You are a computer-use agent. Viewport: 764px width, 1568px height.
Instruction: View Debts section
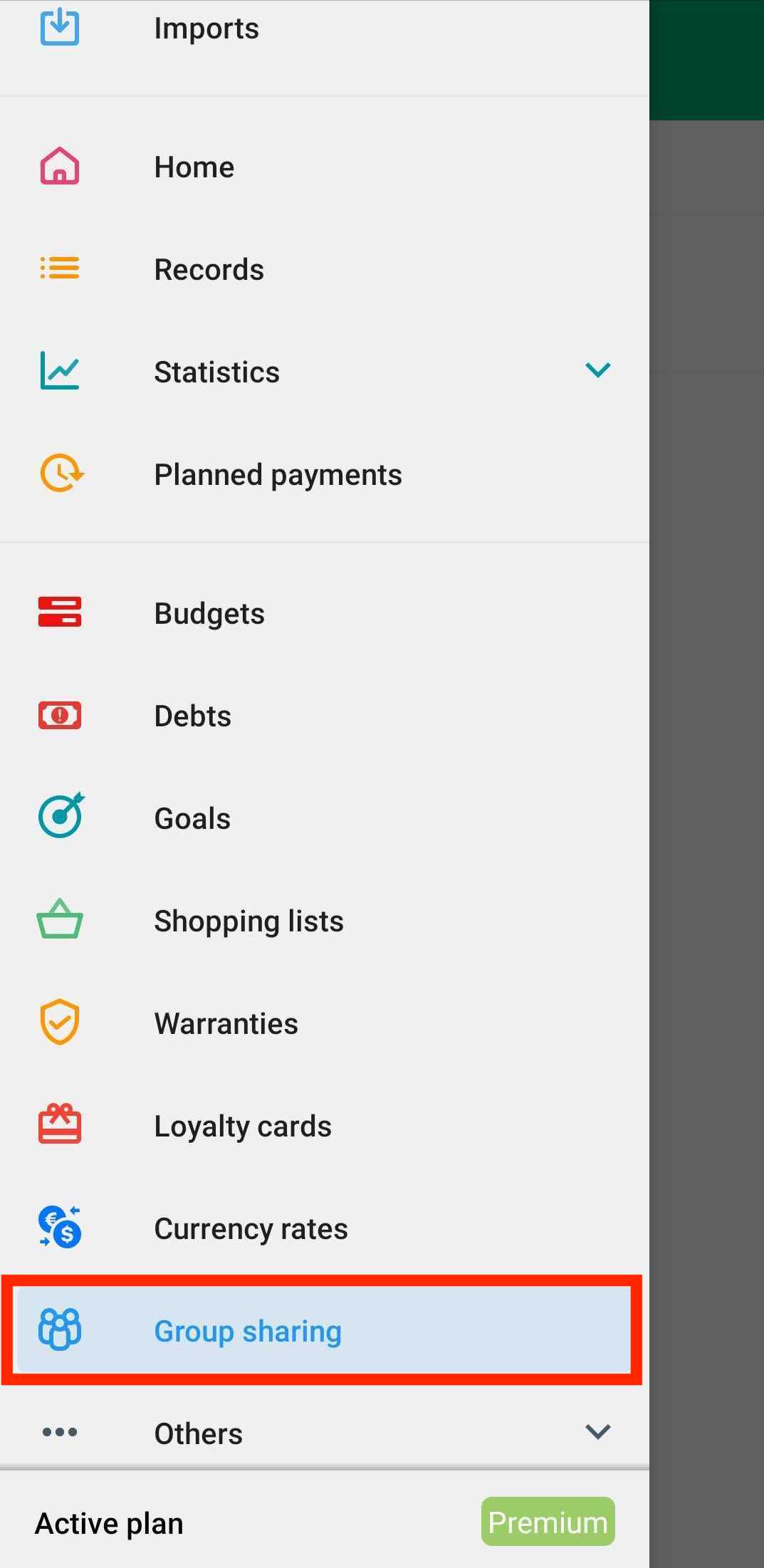pyautogui.click(x=192, y=716)
